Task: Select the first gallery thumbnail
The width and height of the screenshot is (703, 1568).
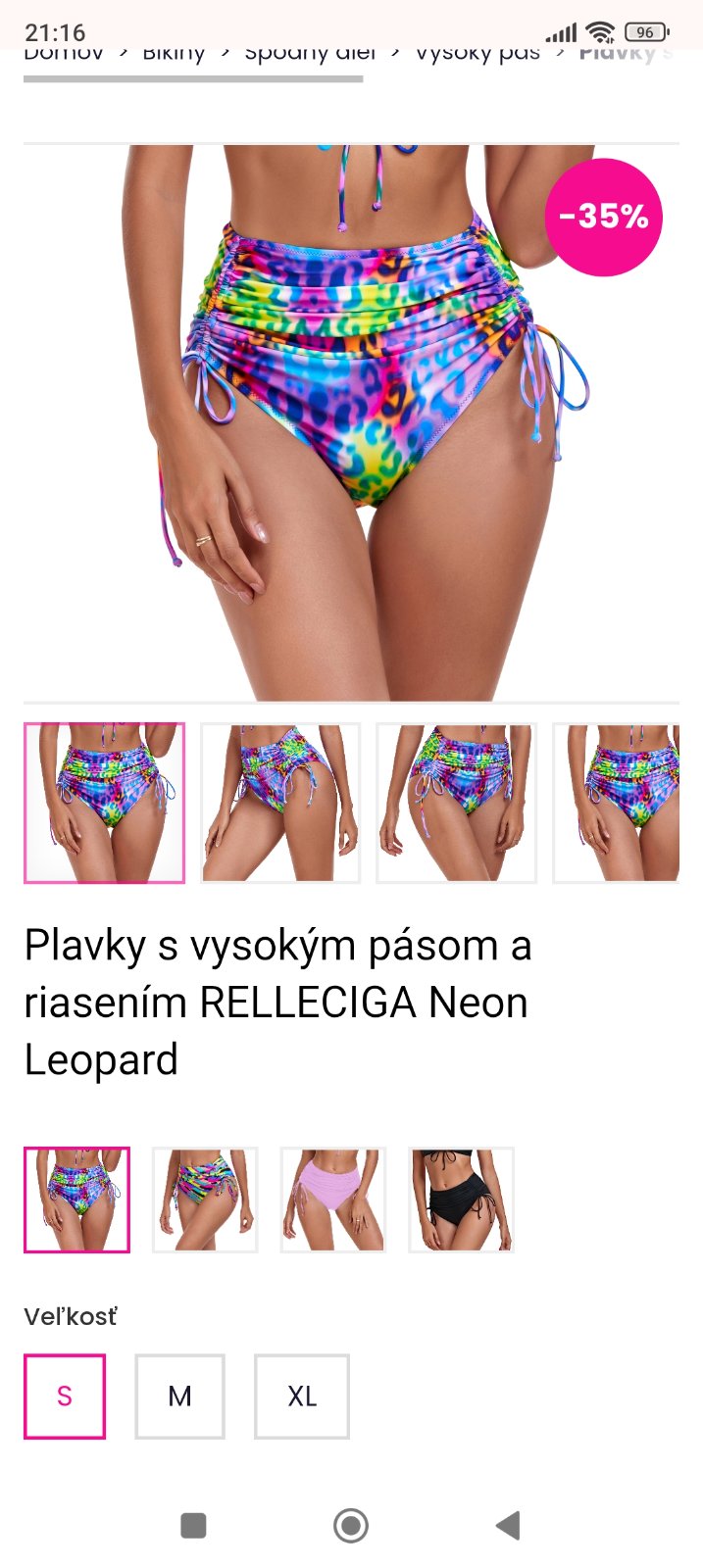Action: [x=104, y=803]
